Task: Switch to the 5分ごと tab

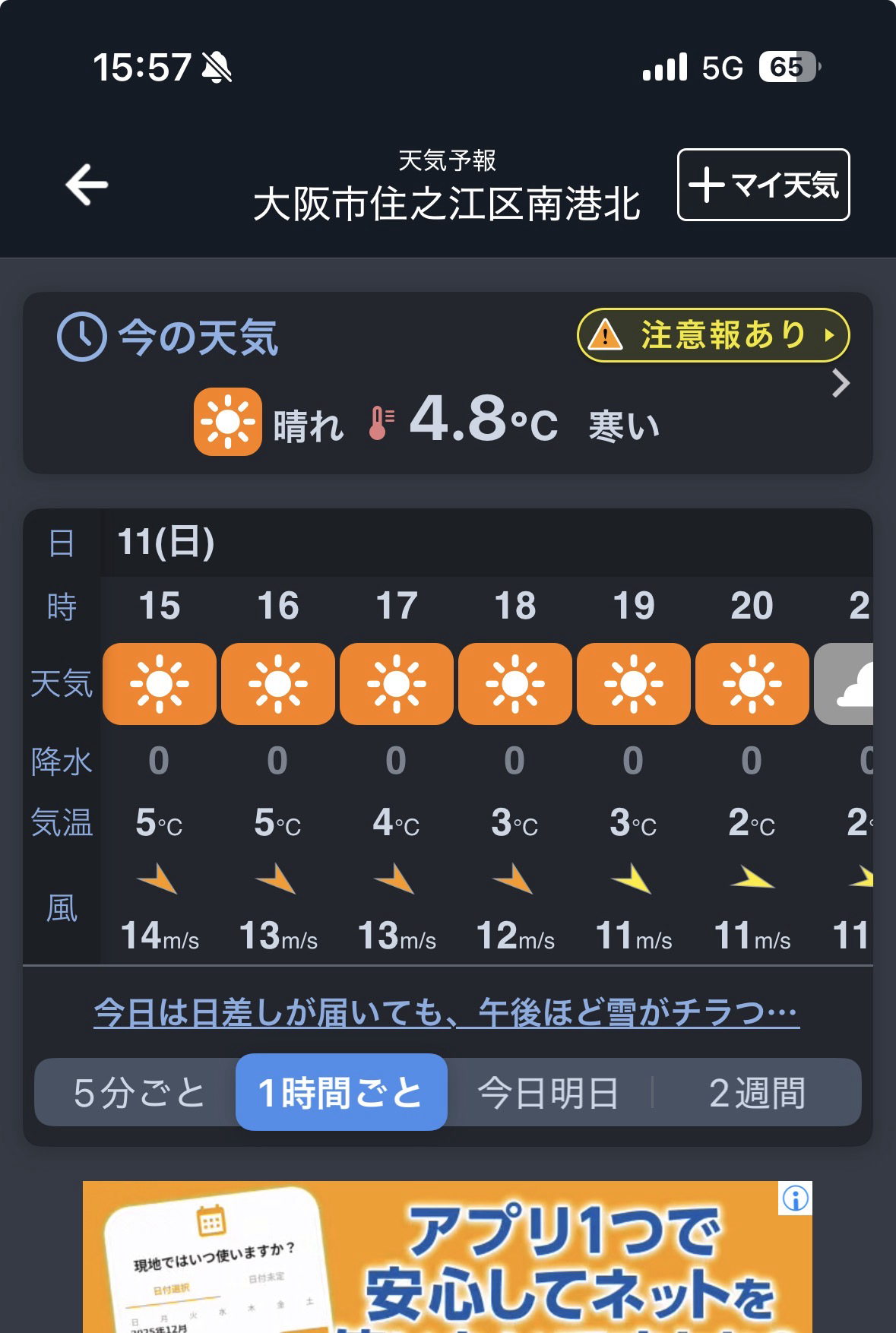Action: (139, 1093)
